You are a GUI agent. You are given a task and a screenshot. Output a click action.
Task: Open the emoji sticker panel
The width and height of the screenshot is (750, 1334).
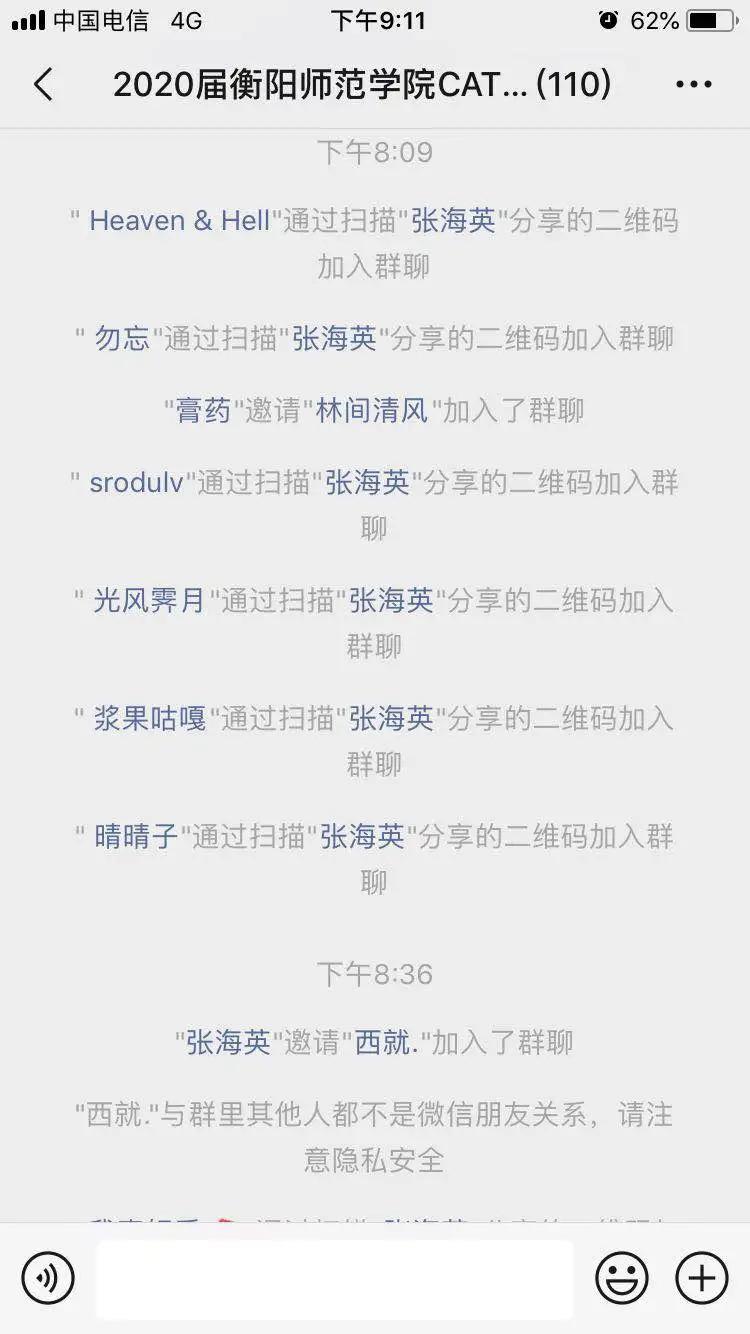(622, 1277)
